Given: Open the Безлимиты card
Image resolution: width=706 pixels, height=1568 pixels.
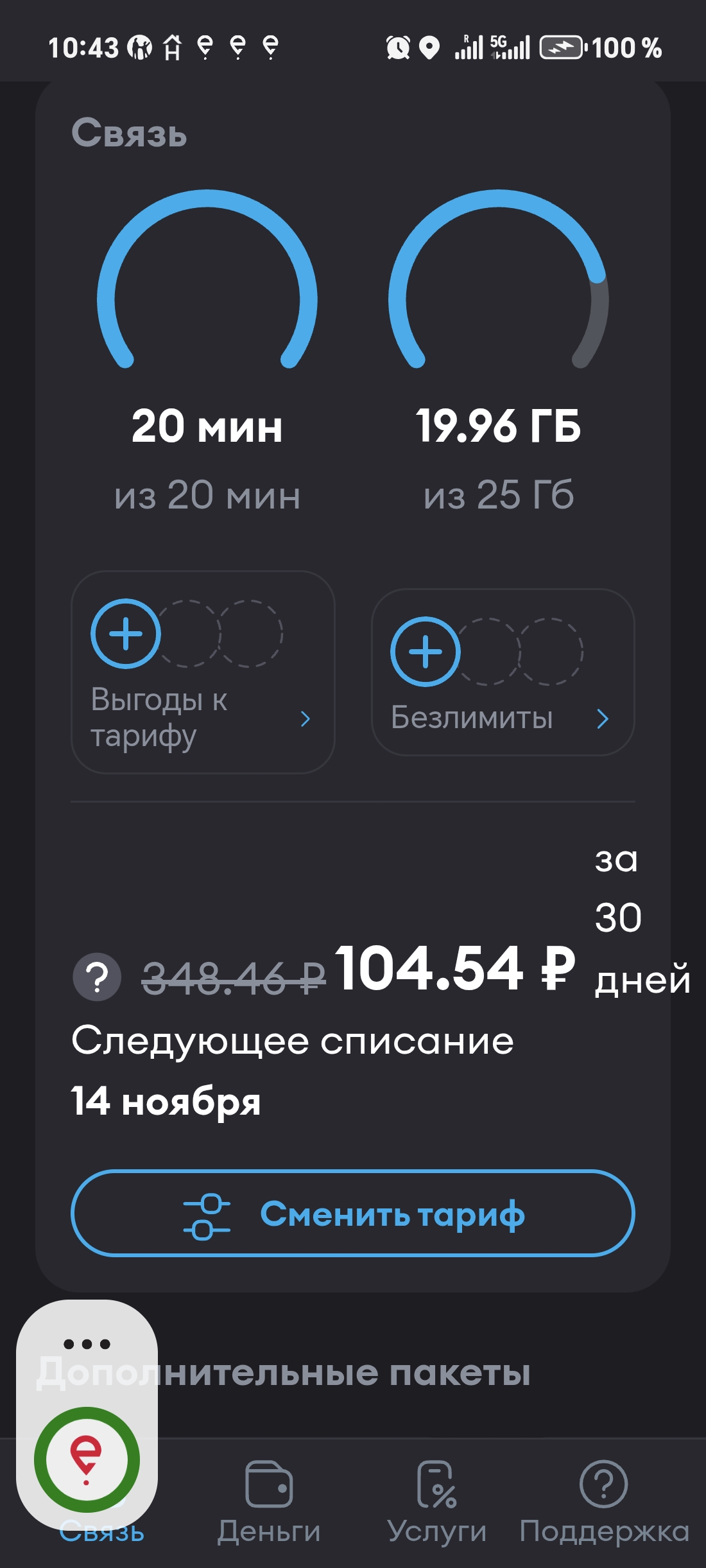Looking at the screenshot, I should point(503,672).
